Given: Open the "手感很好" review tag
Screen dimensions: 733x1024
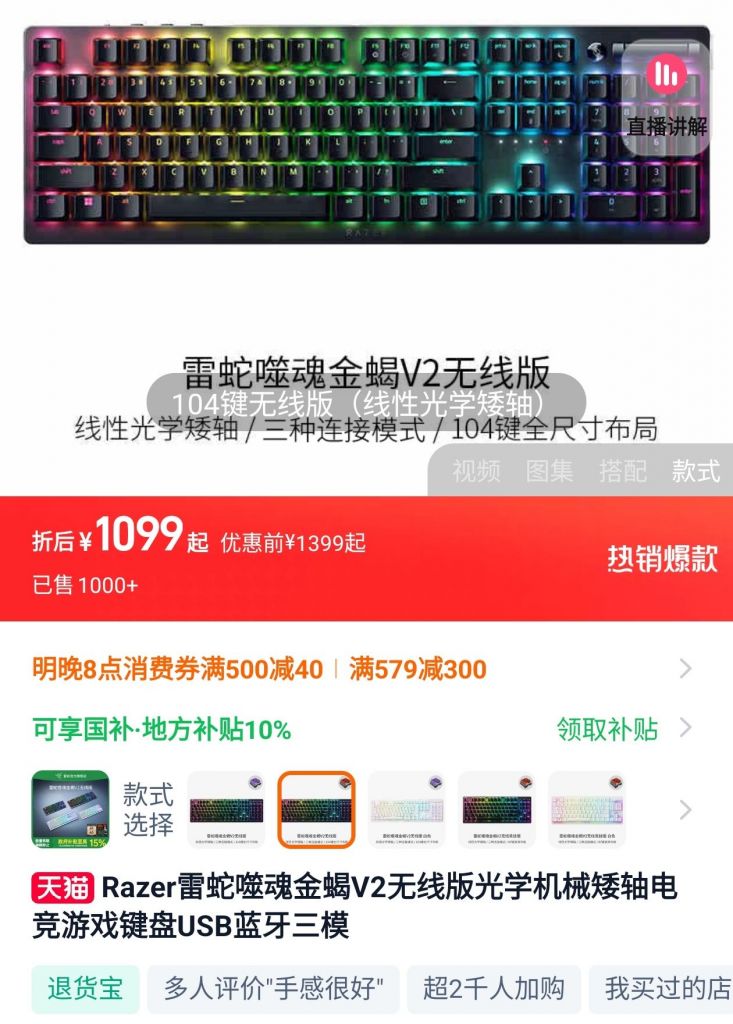Looking at the screenshot, I should pyautogui.click(x=274, y=989).
